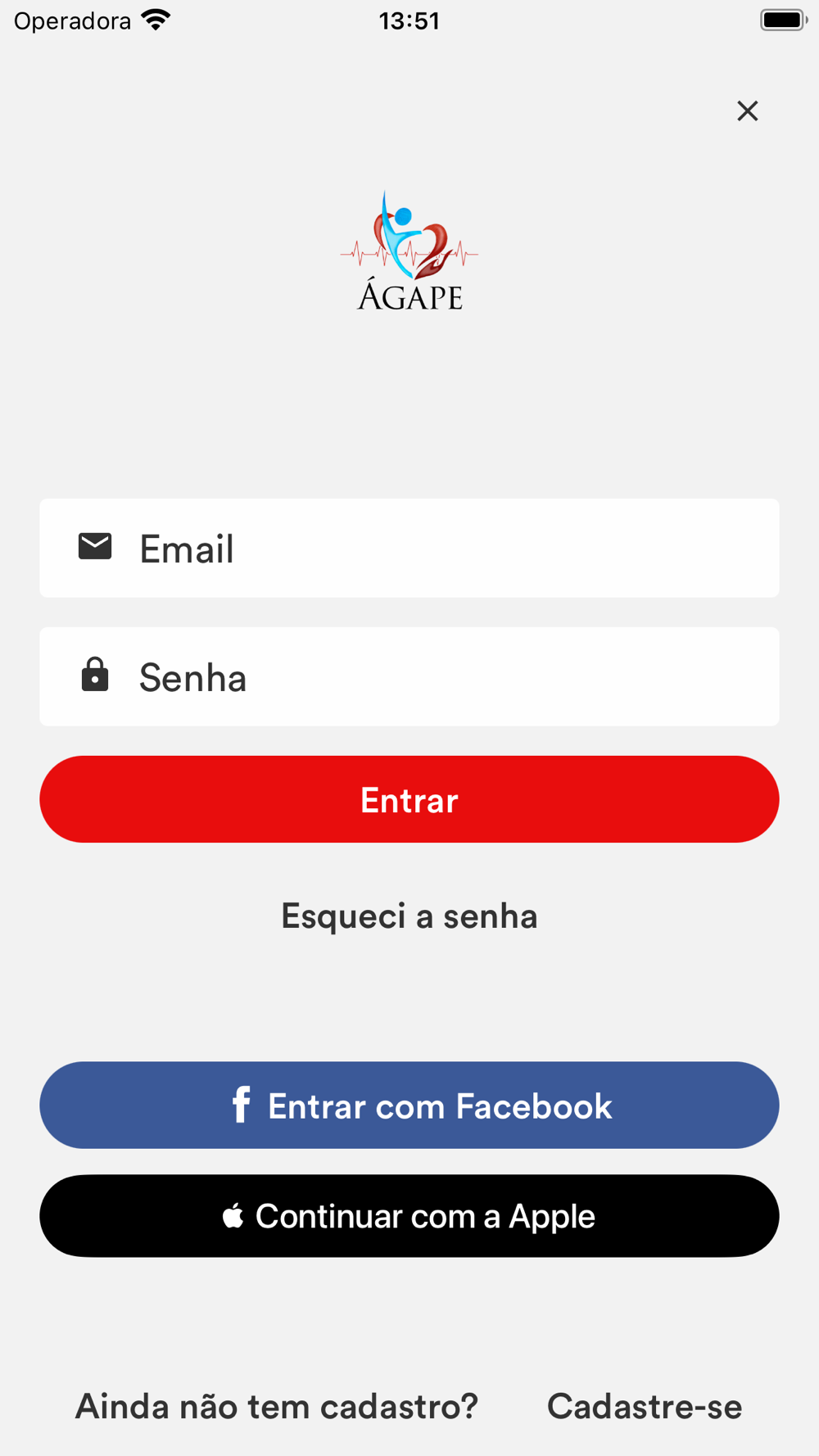819x1456 pixels.
Task: Focus the Senha password field
Action: [x=409, y=676]
